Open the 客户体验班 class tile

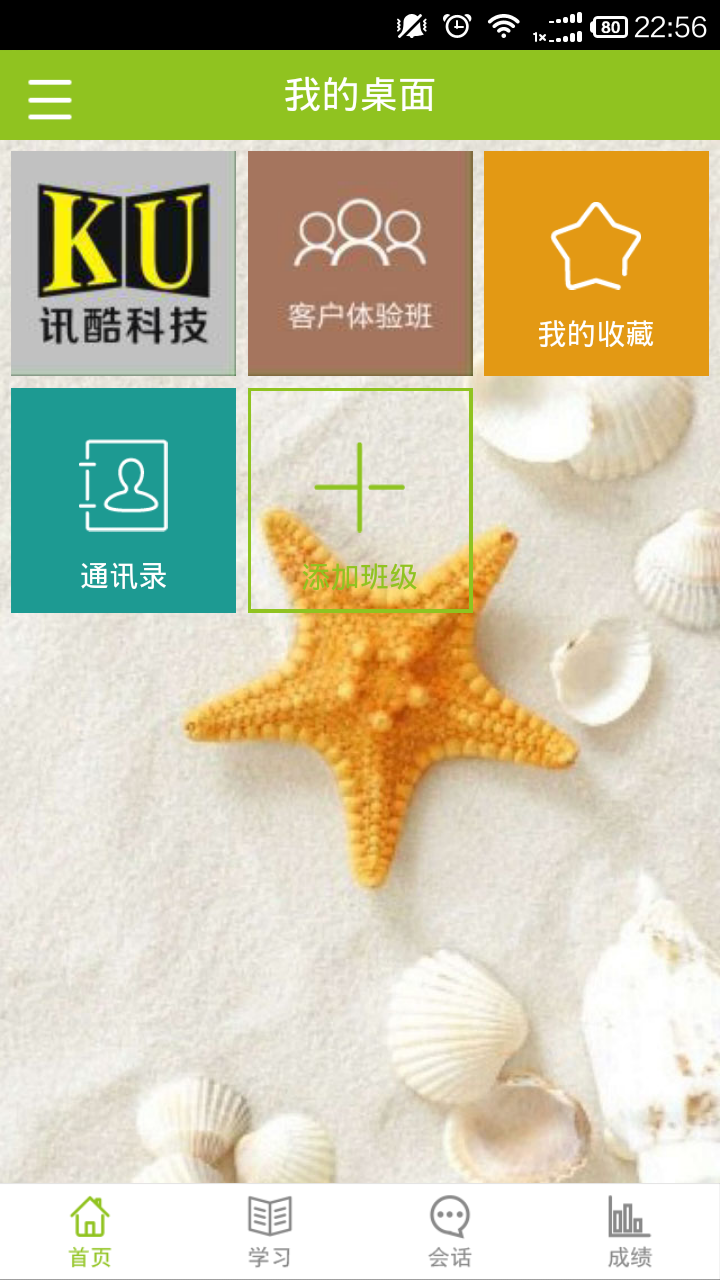click(x=360, y=263)
